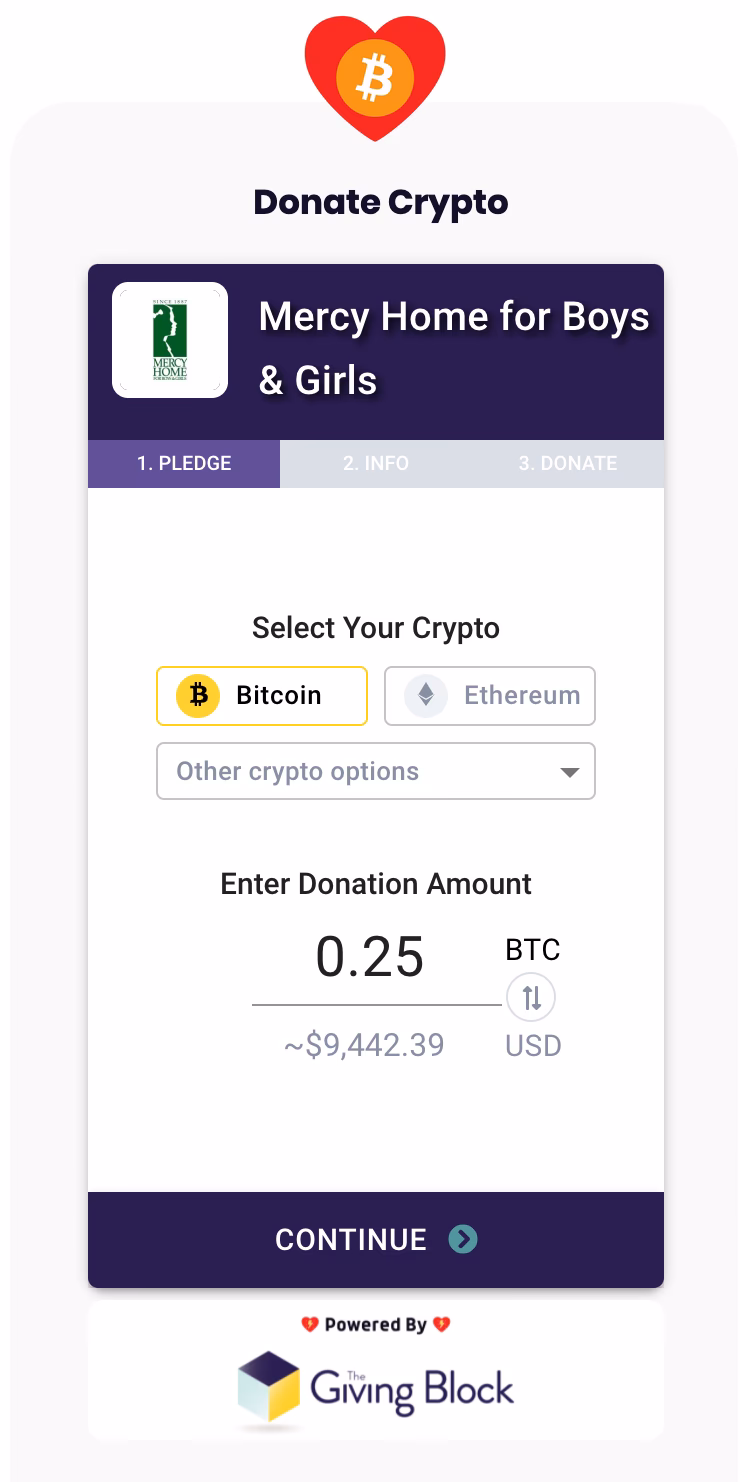
Task: Click the underlined donation amount line
Action: pos(375,1001)
